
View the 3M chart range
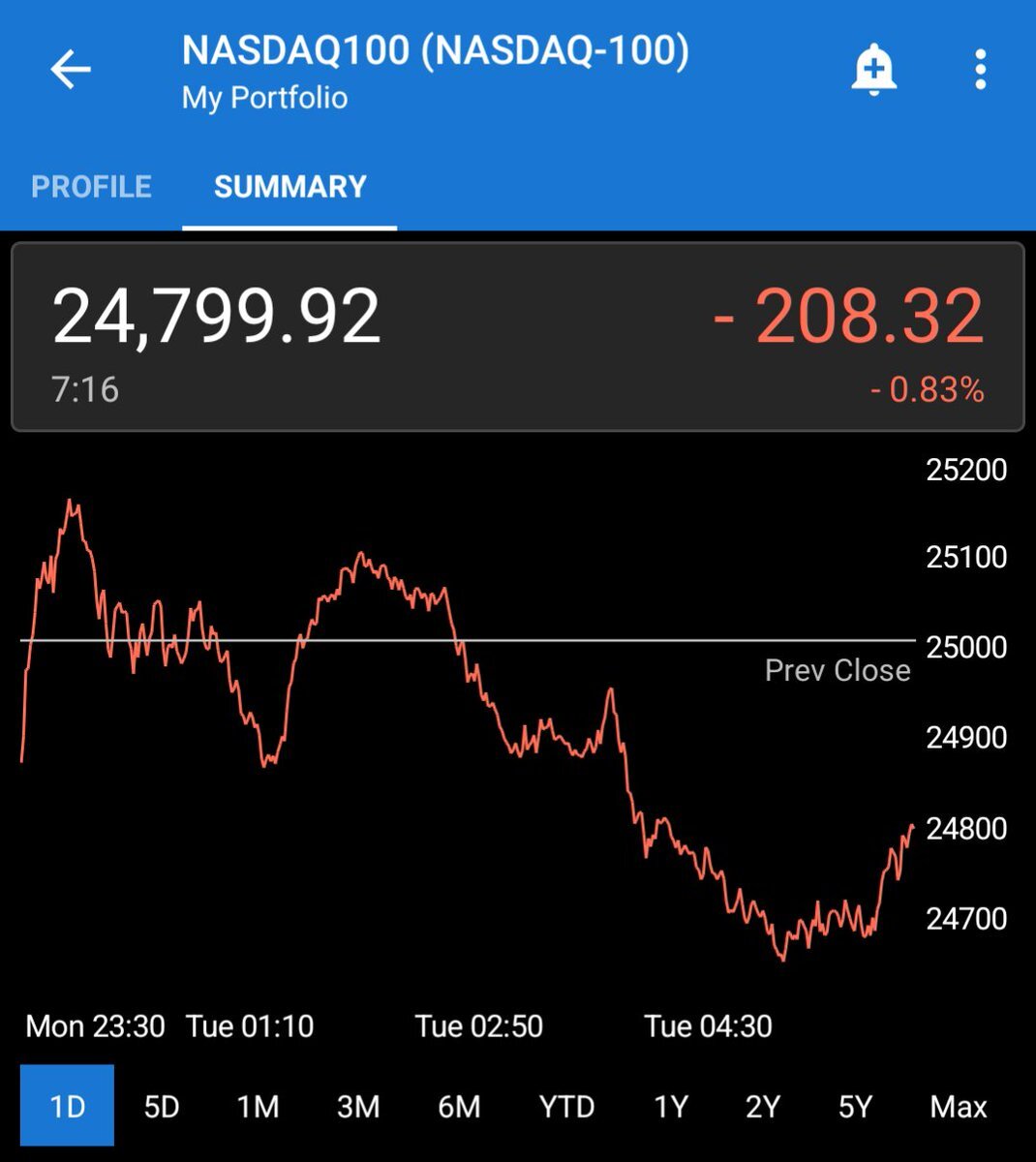pyautogui.click(x=357, y=1106)
